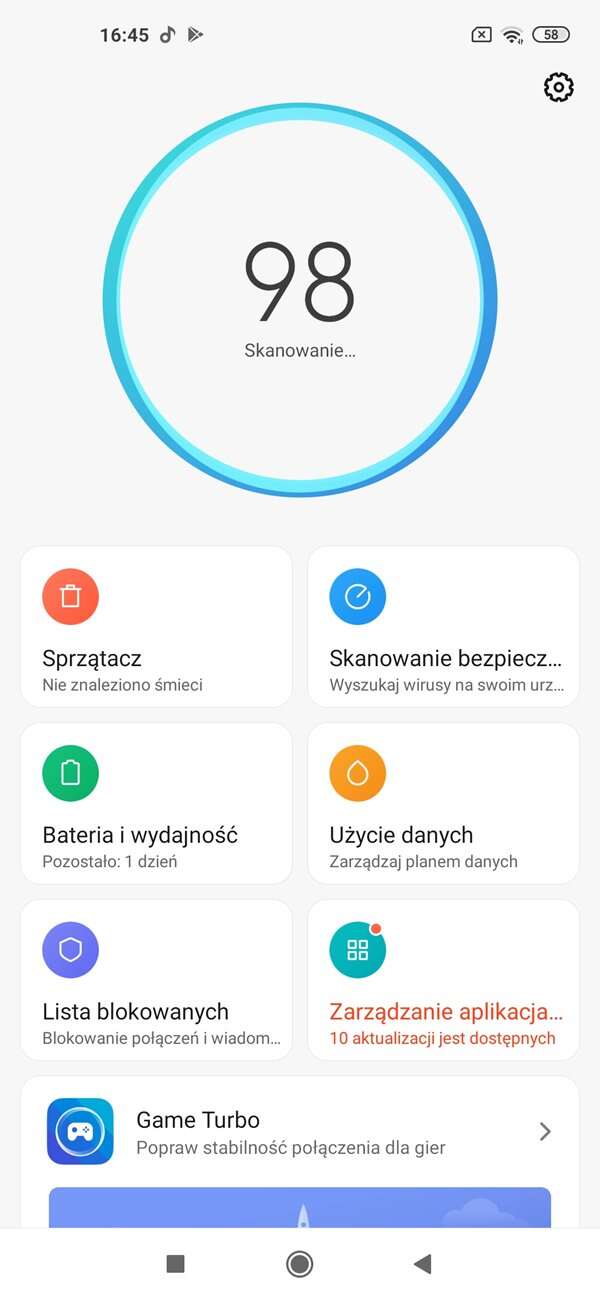Tap the 98 scanning score circle
This screenshot has height=1300, width=600.
[x=300, y=300]
